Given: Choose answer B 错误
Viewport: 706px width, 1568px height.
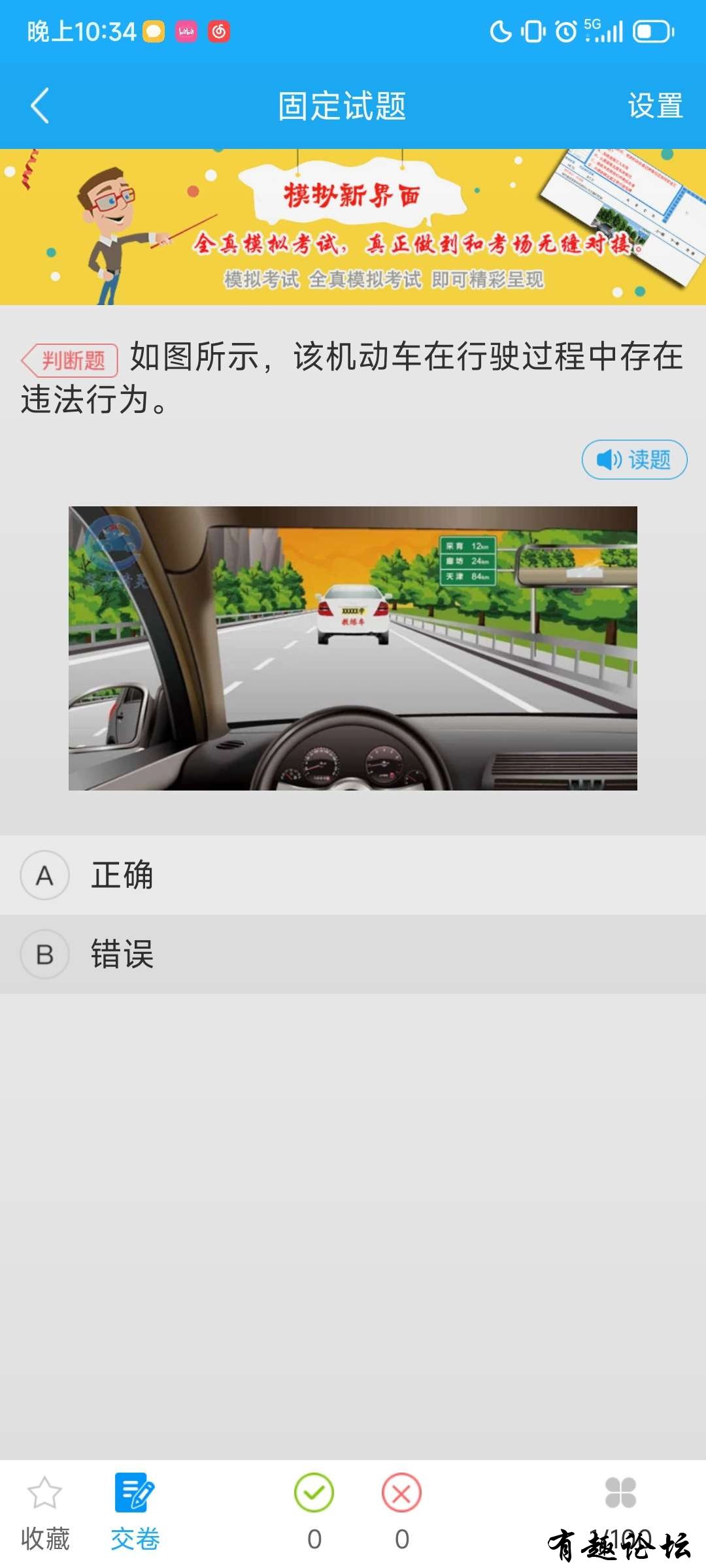Looking at the screenshot, I should tap(353, 955).
